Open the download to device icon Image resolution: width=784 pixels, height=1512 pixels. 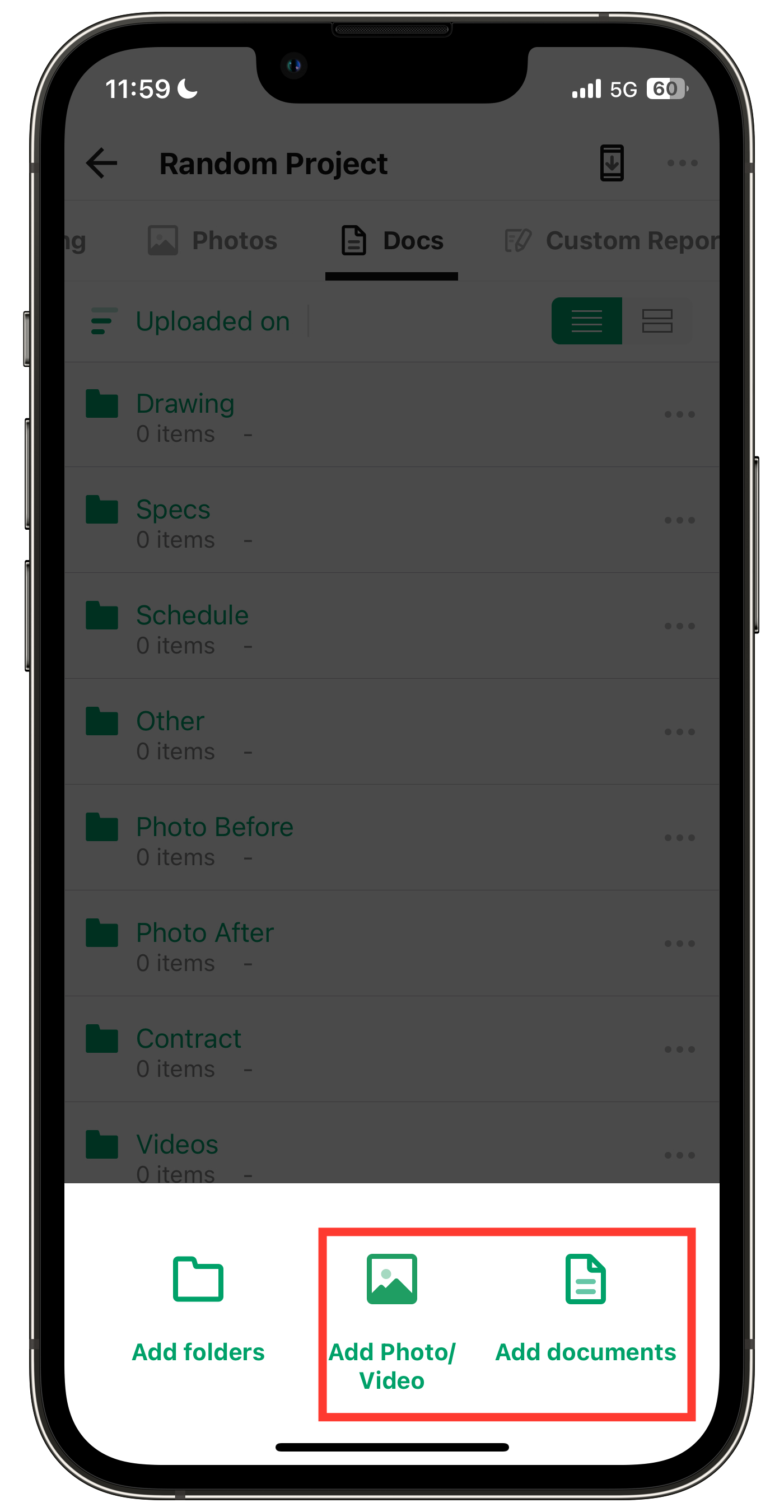point(612,163)
